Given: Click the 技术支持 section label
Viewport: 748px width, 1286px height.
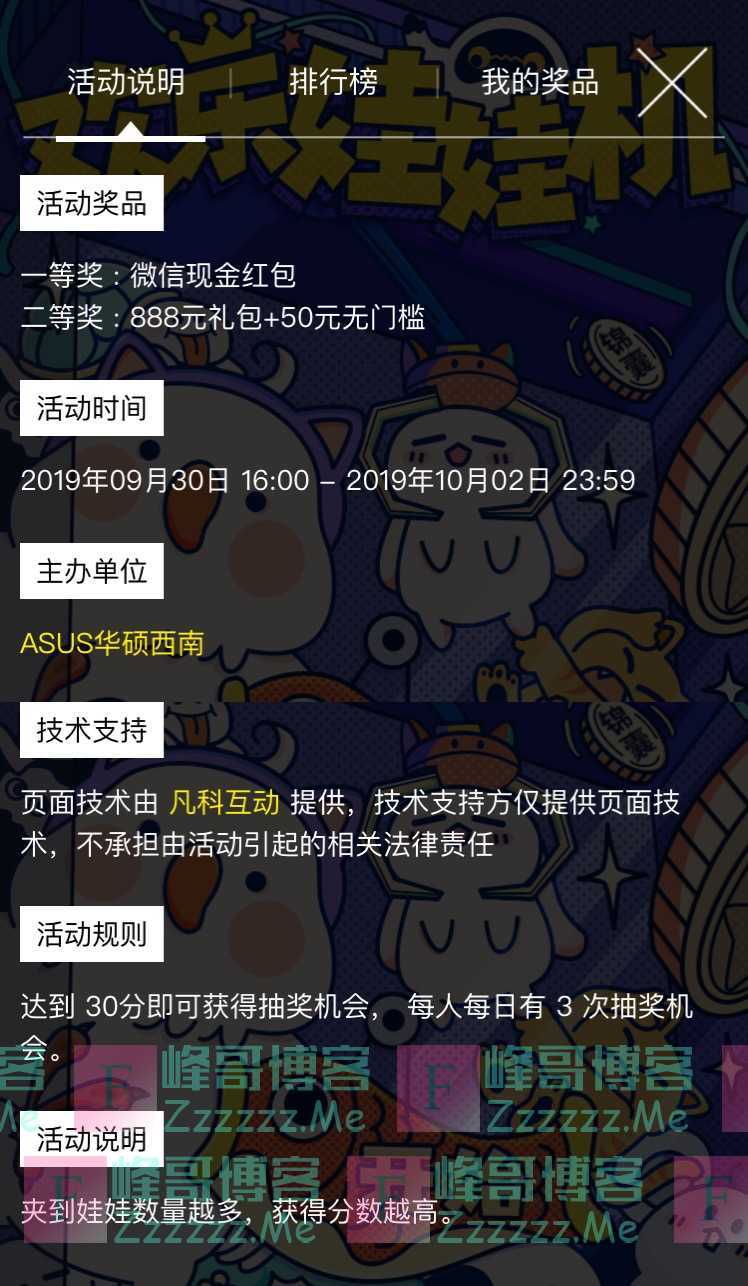Looking at the screenshot, I should 91,730.
